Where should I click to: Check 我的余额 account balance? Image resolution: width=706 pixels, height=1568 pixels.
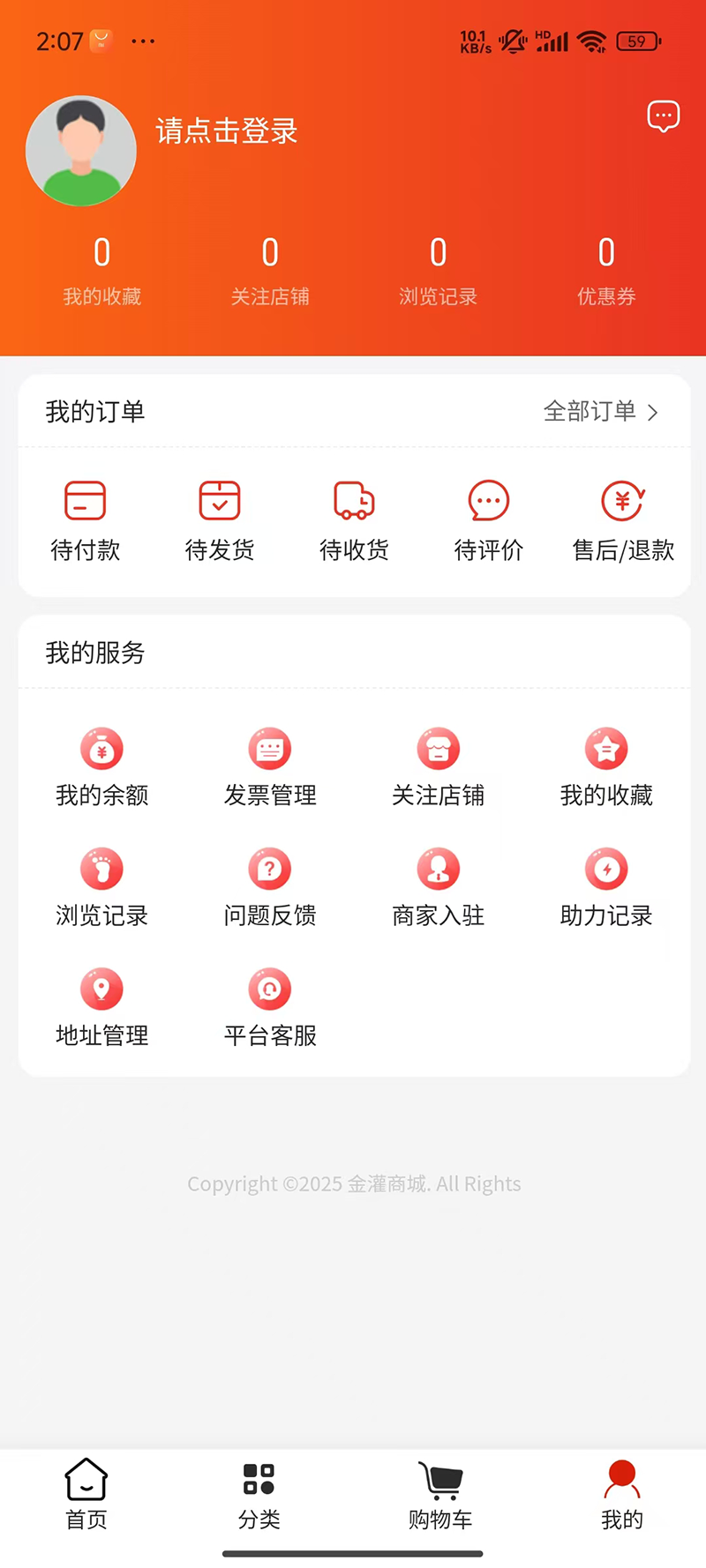(x=101, y=765)
